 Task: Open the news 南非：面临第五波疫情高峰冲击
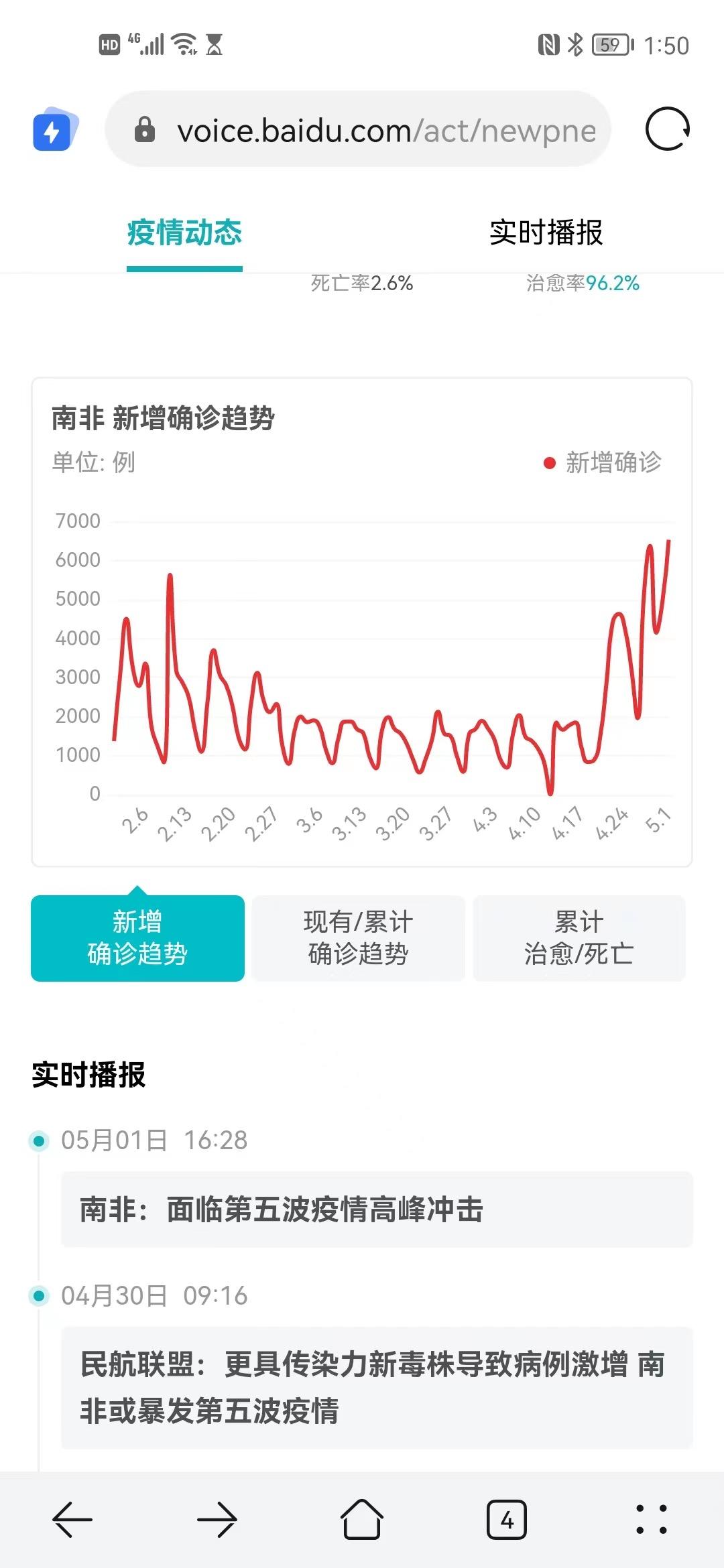(377, 1210)
